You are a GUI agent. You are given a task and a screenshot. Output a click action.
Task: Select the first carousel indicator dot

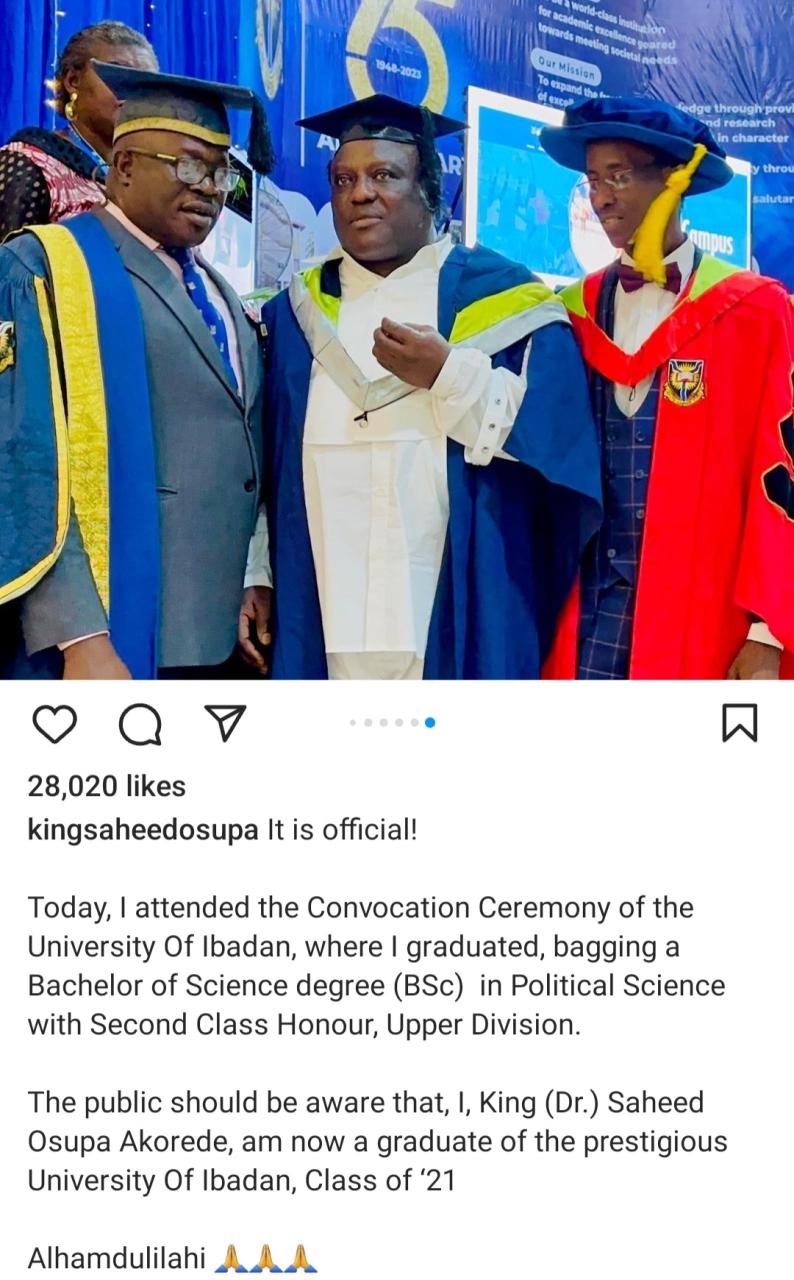click(x=352, y=722)
